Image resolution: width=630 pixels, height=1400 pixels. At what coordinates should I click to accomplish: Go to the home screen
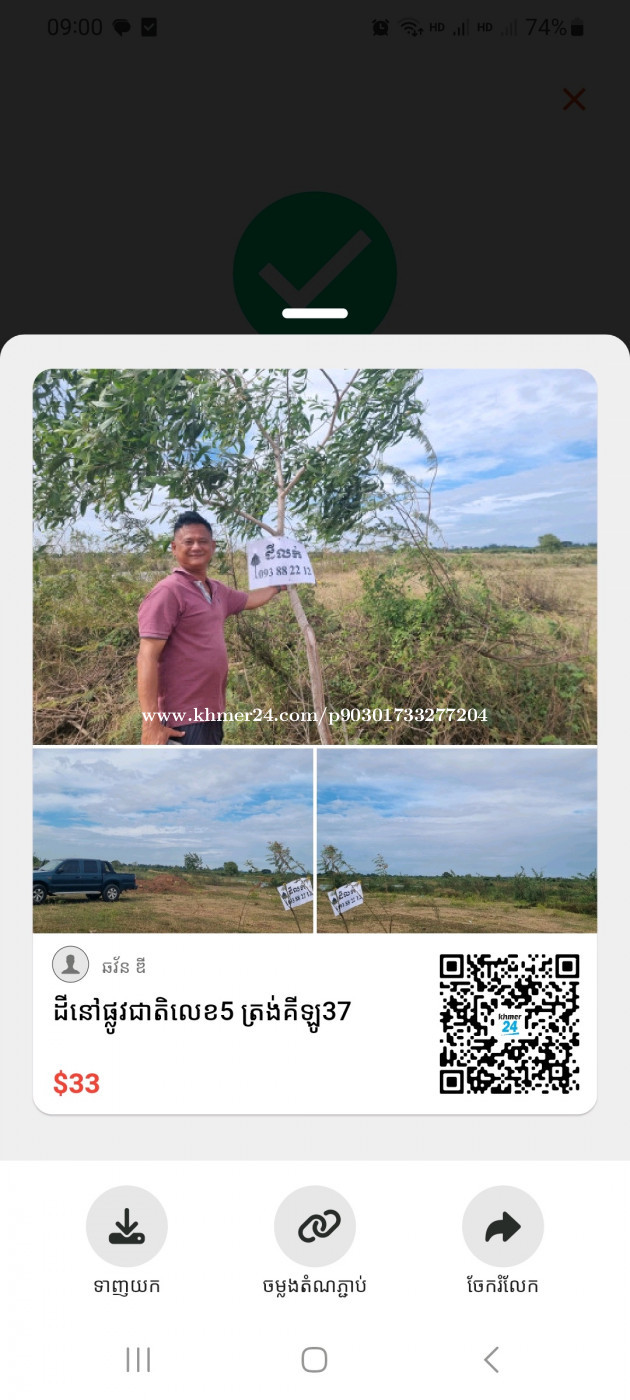tap(315, 1359)
